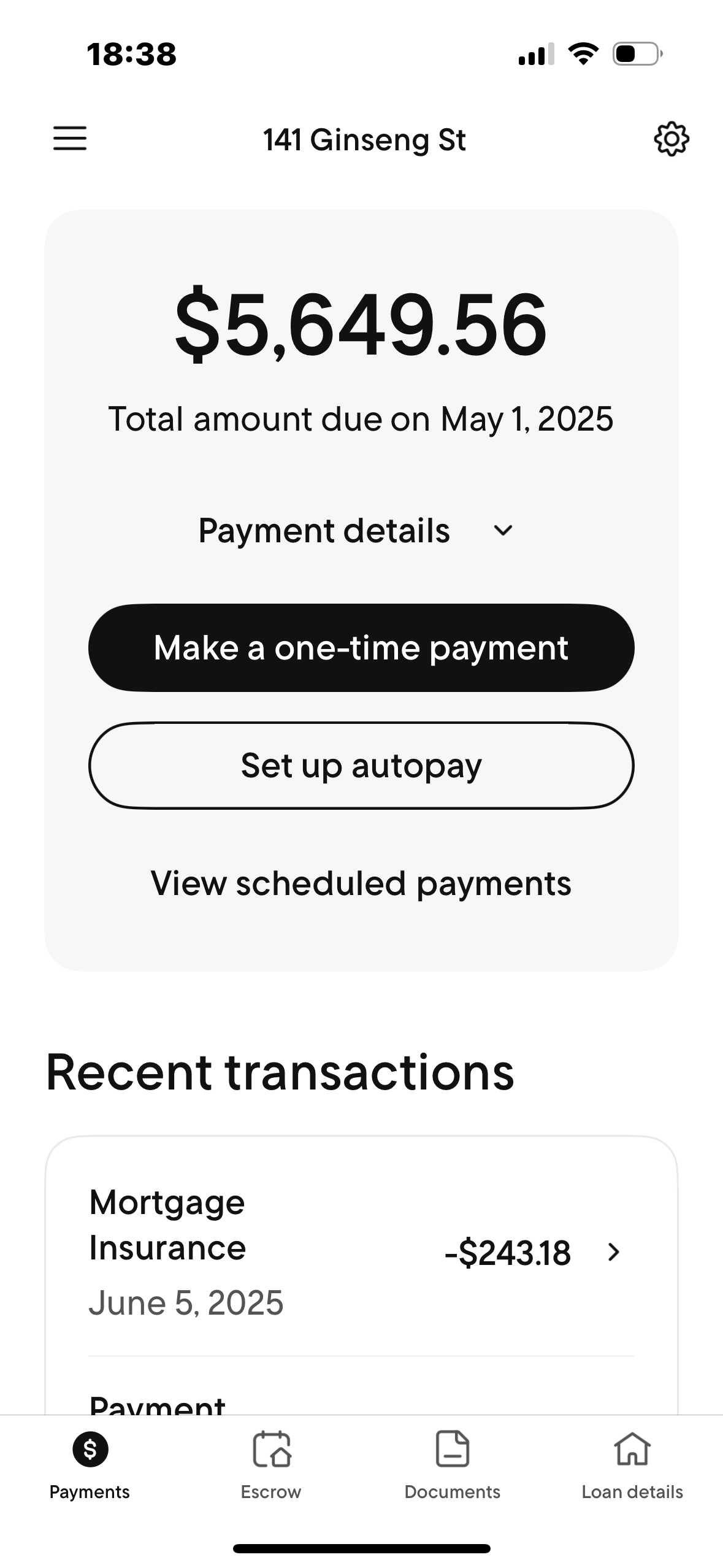Make a one-time payment
This screenshot has width=723, height=1568.
coord(361,648)
